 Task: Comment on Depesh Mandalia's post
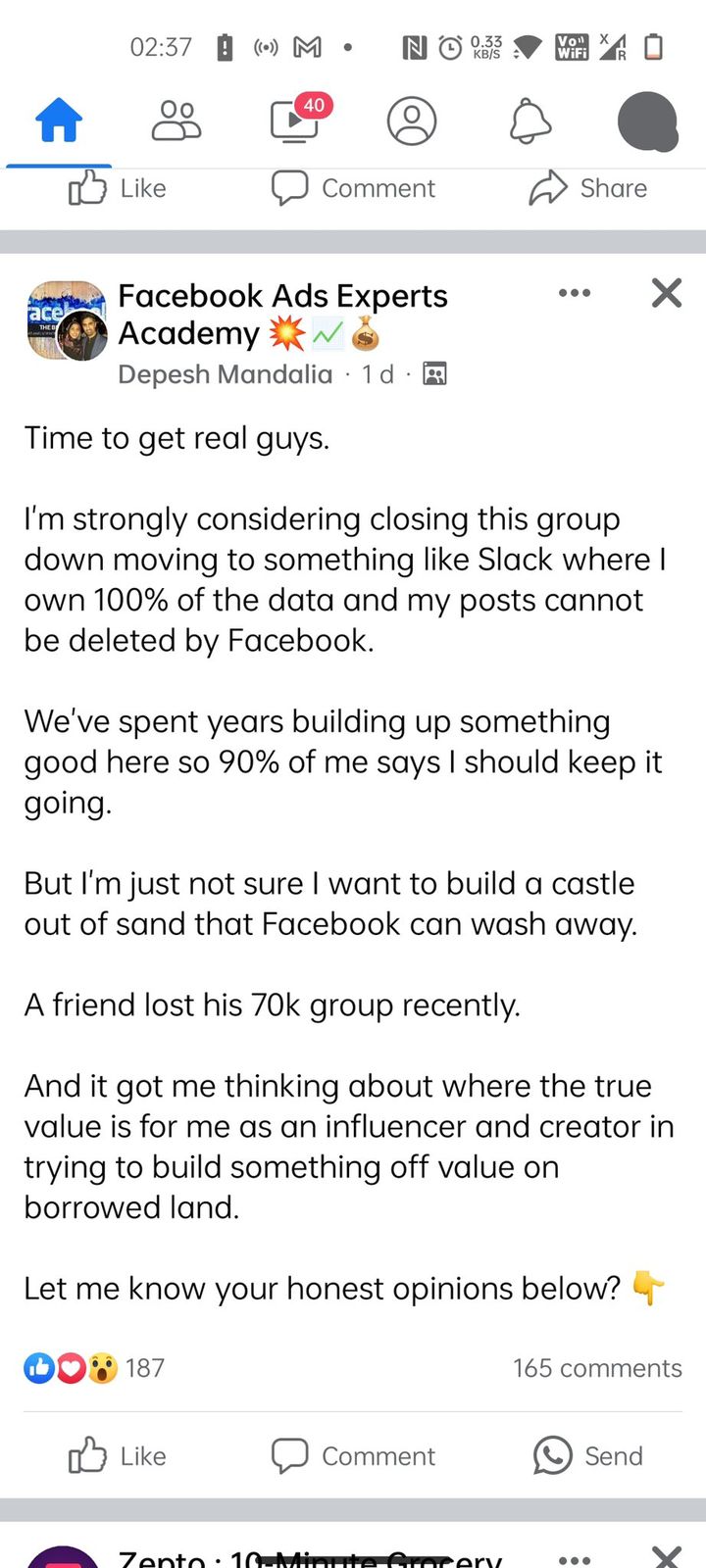(353, 1456)
